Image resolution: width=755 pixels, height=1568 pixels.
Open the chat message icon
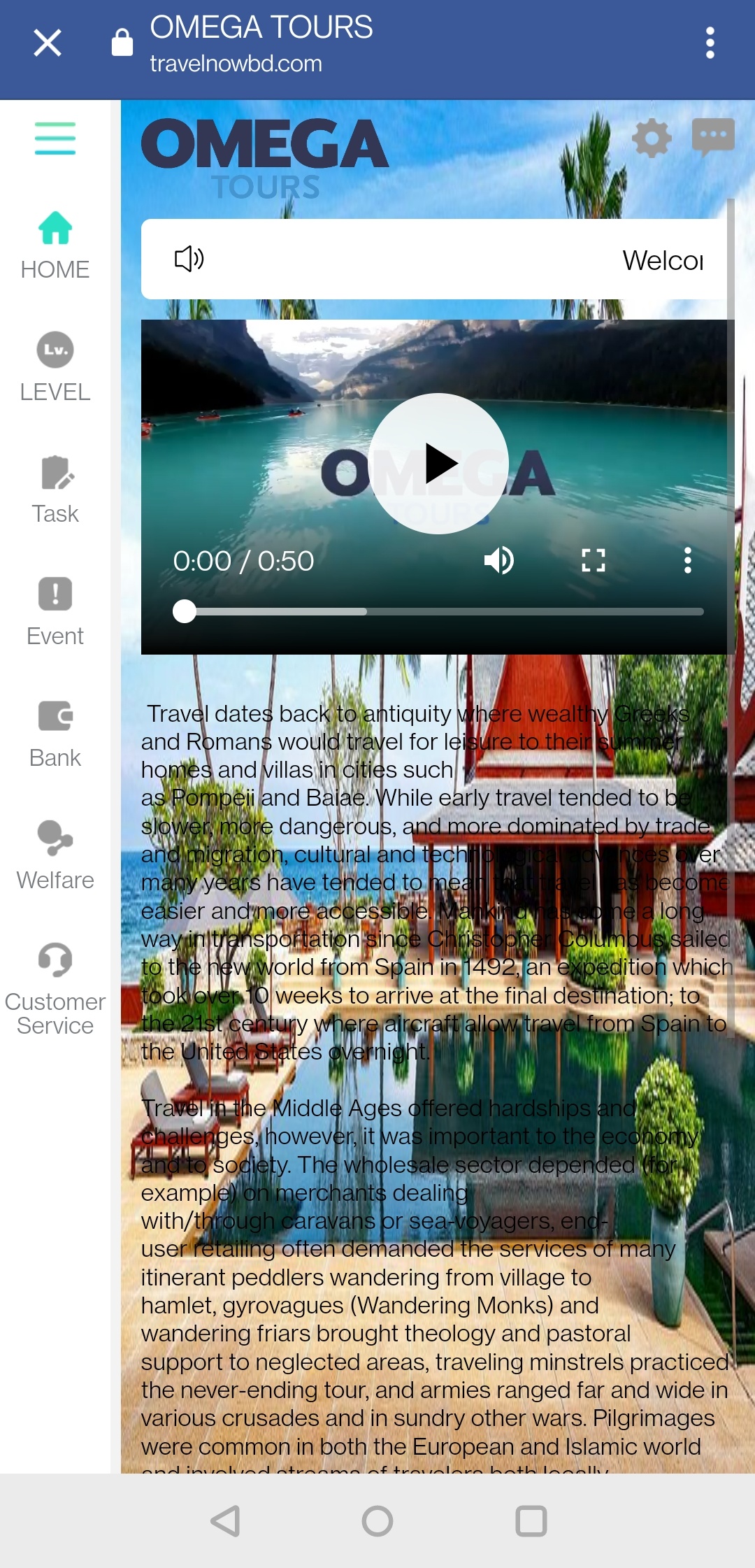pos(712,136)
